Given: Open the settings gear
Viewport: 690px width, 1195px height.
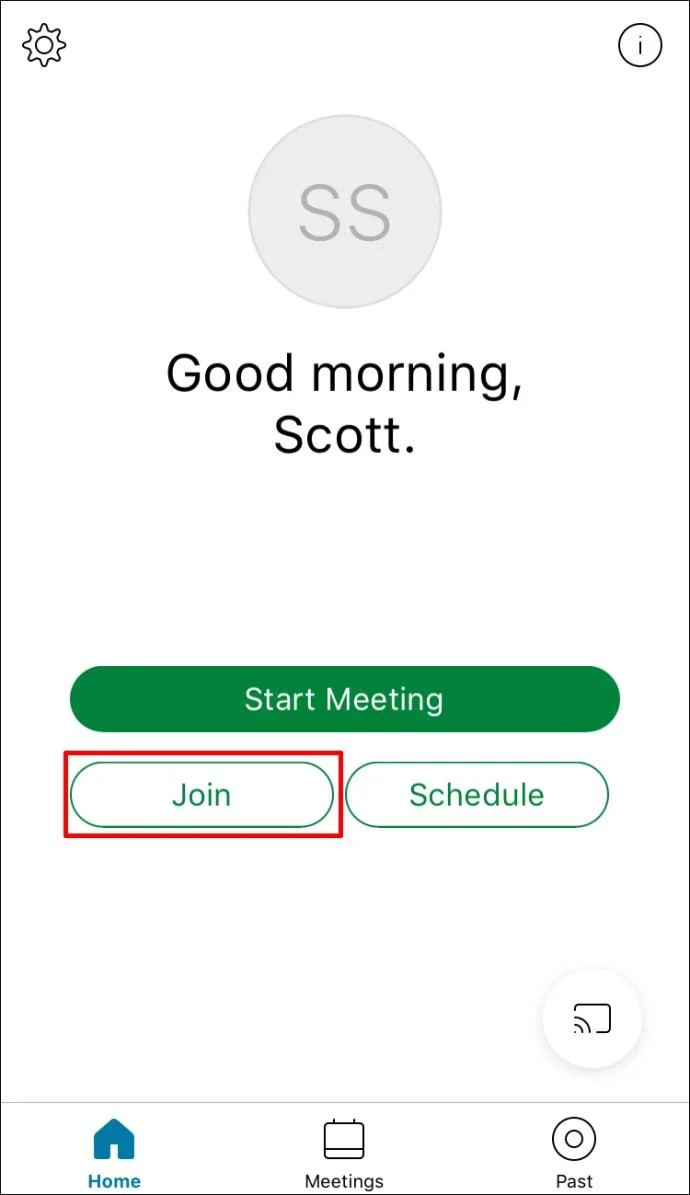Looking at the screenshot, I should pyautogui.click(x=44, y=45).
